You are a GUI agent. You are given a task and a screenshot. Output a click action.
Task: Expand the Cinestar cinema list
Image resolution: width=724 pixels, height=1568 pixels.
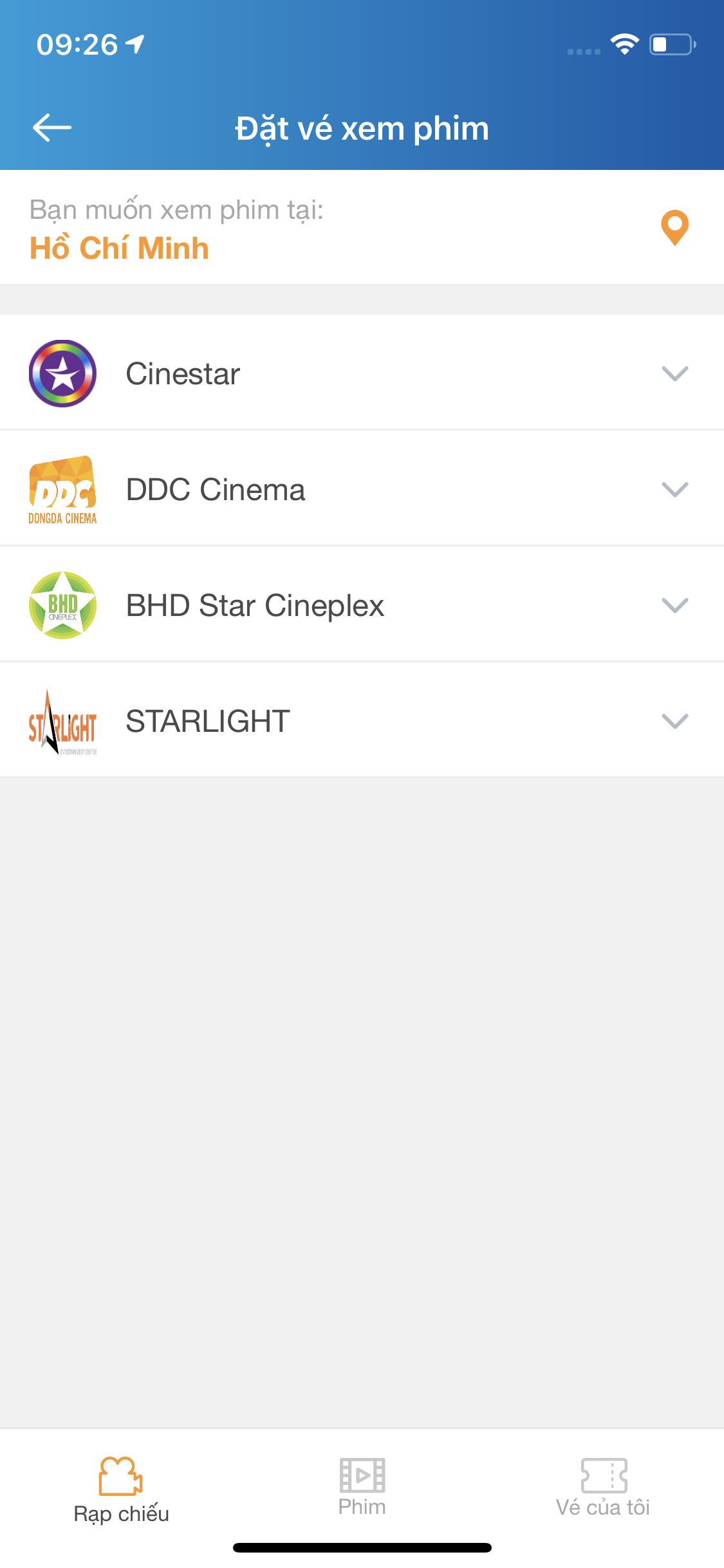tap(362, 373)
